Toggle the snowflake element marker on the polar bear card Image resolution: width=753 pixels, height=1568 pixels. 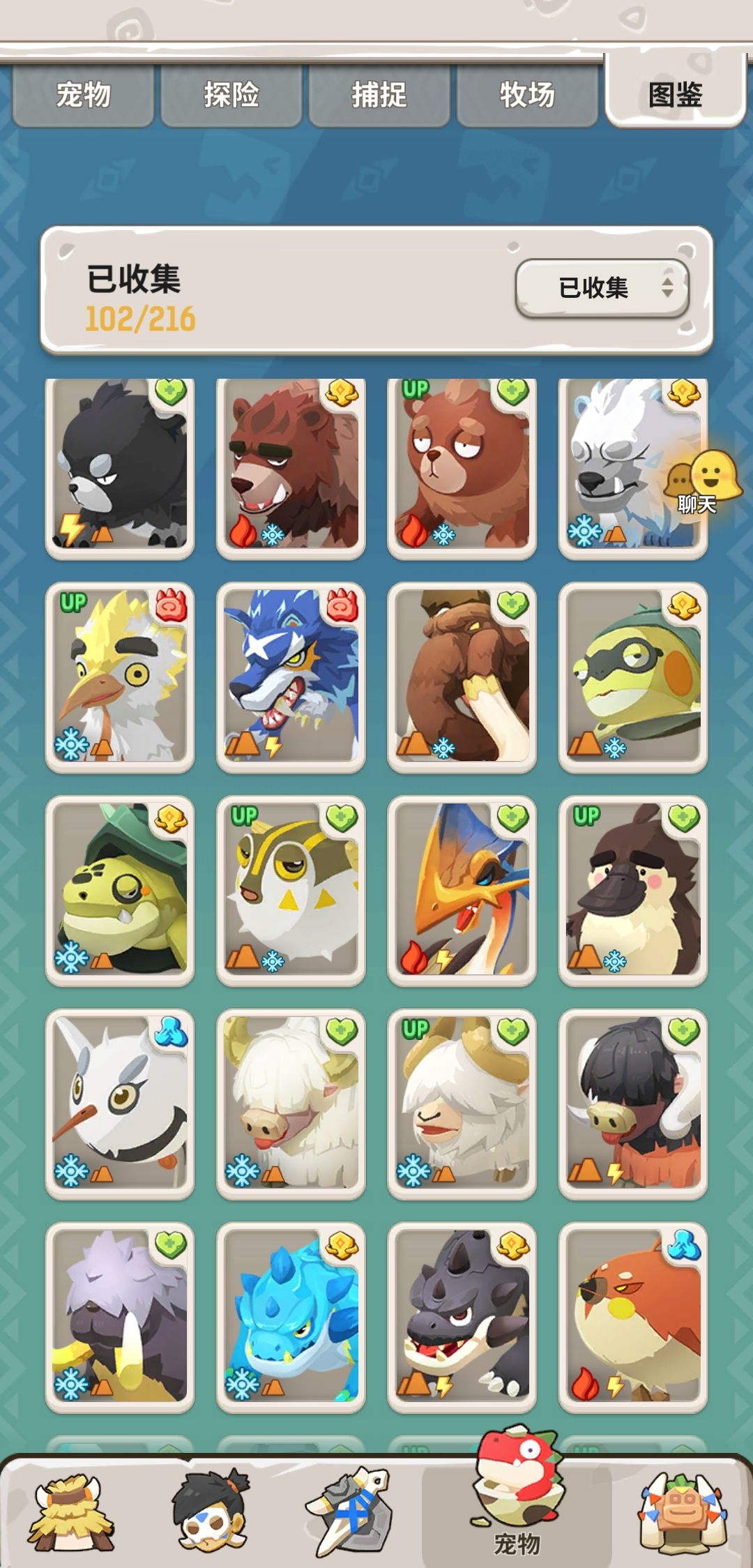point(584,532)
